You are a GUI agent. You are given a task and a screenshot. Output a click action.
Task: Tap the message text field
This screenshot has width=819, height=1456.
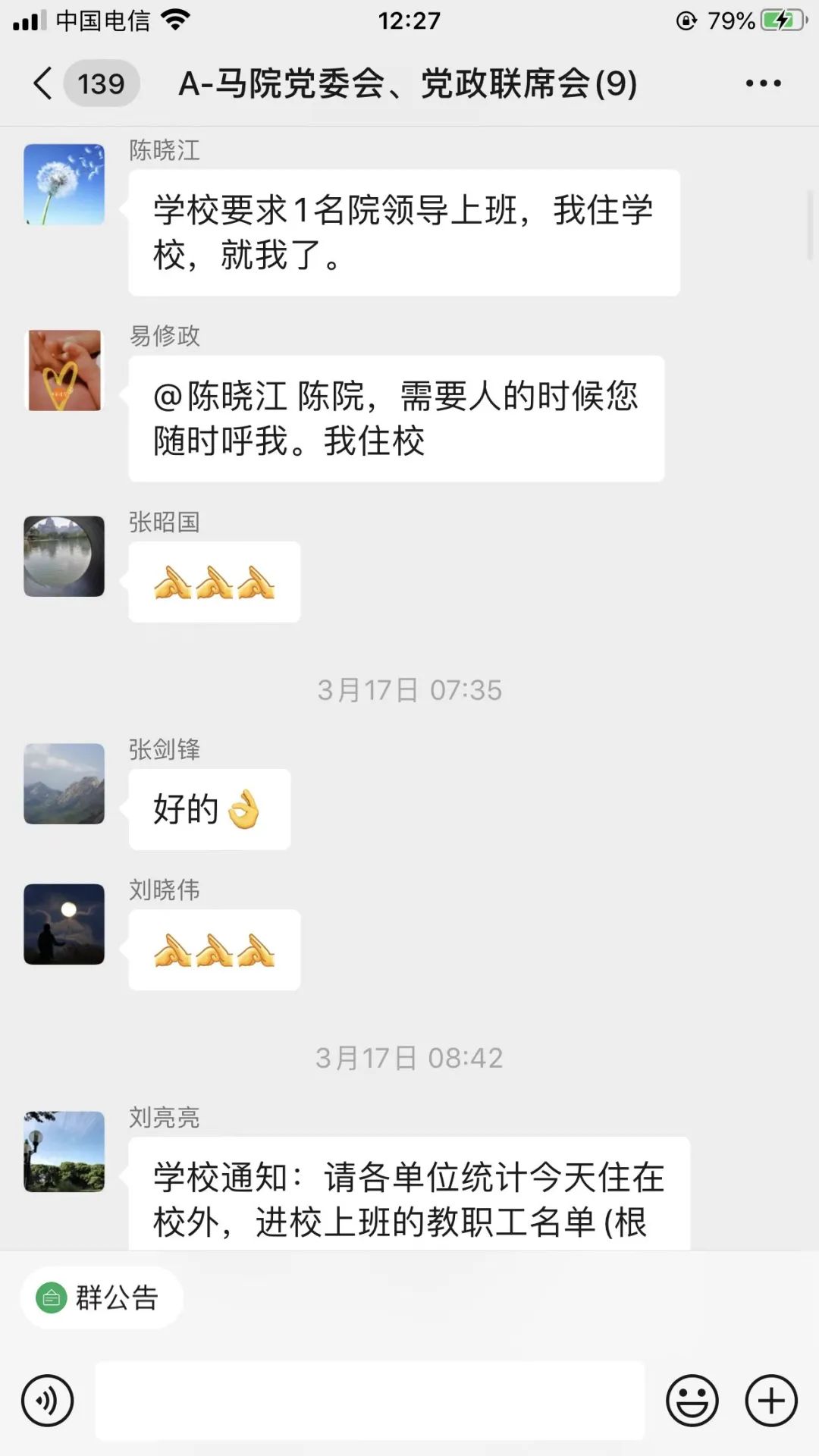coord(370,1401)
